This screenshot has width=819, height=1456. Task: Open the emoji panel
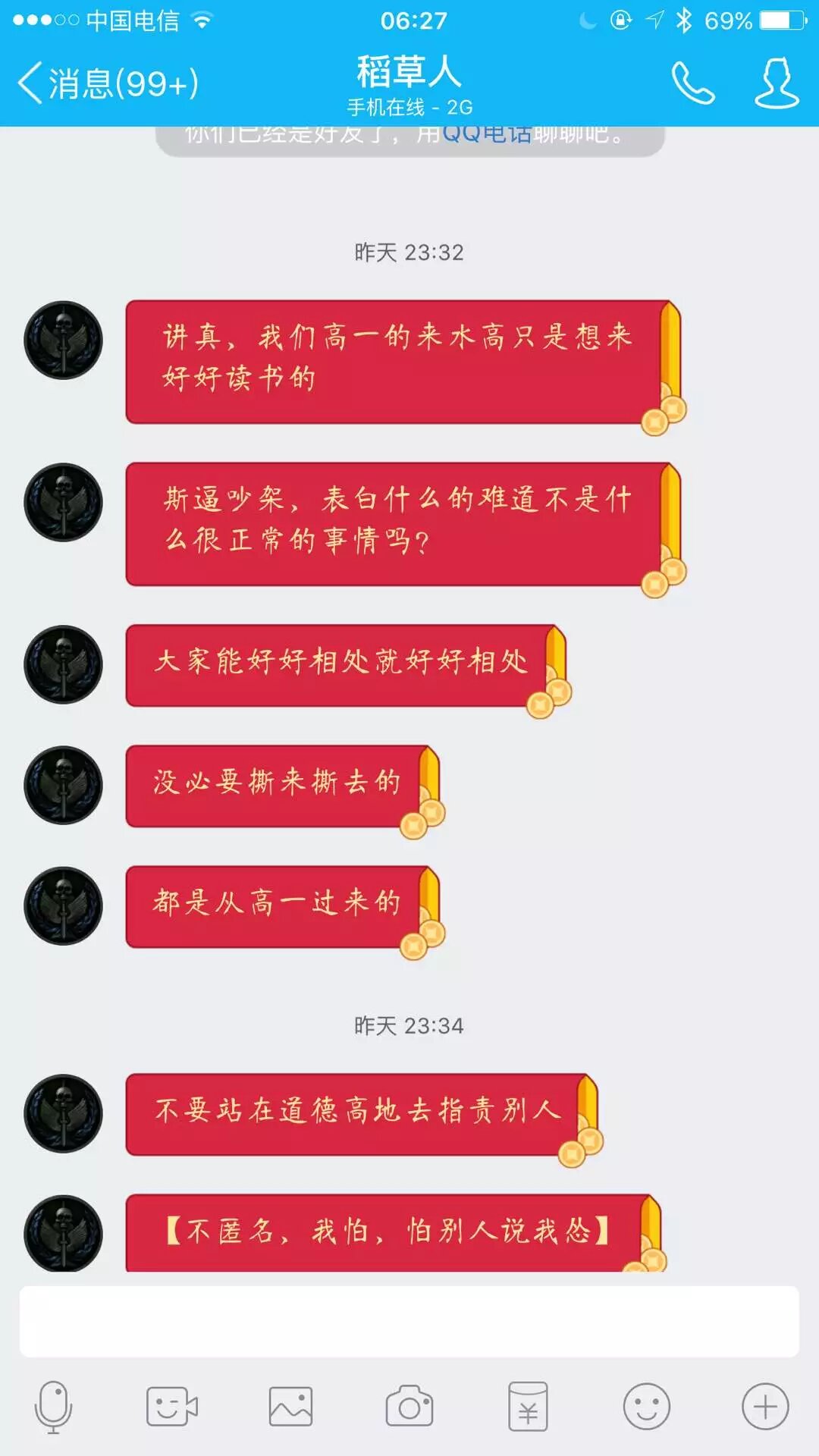coord(646,1407)
